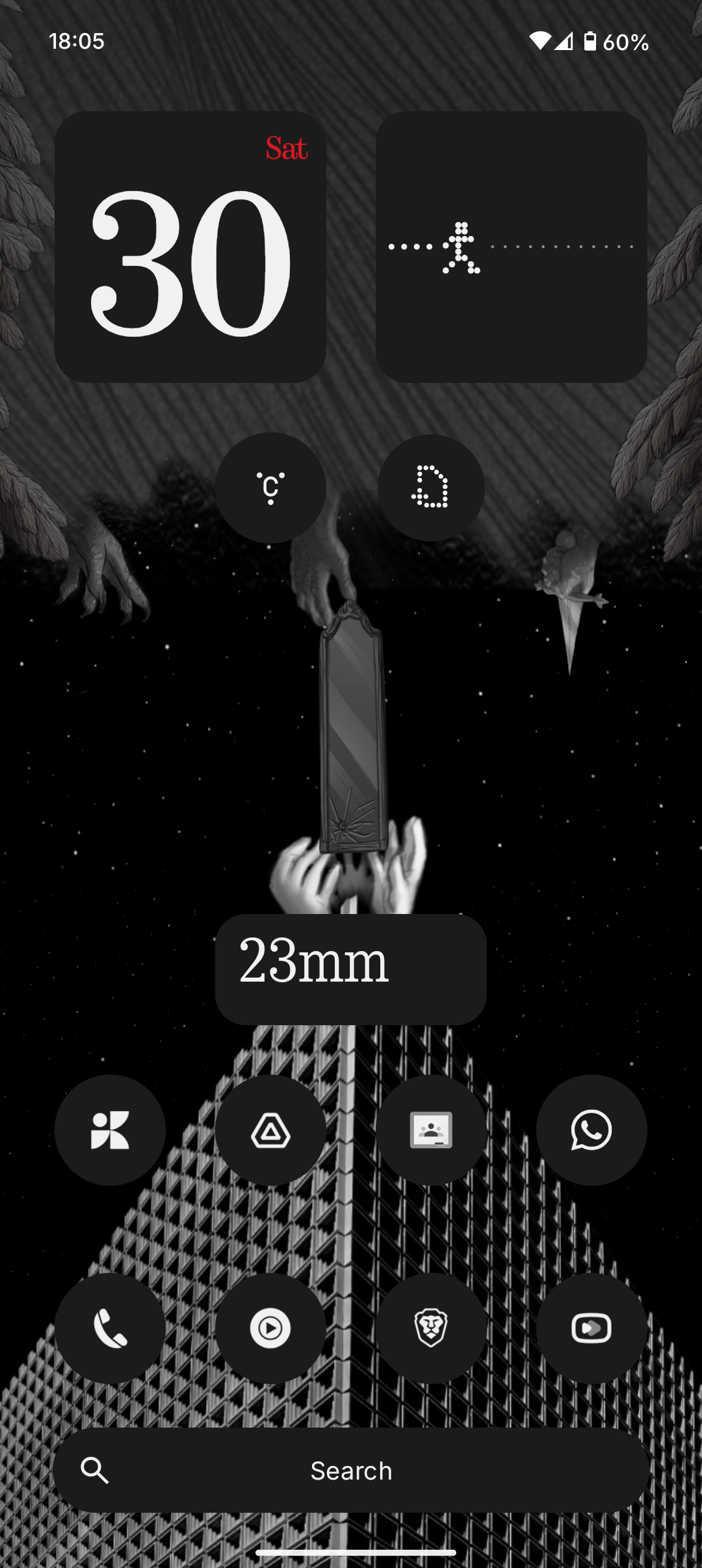Open the Sat 30 calendar date widget
702x1568 pixels.
(190, 247)
